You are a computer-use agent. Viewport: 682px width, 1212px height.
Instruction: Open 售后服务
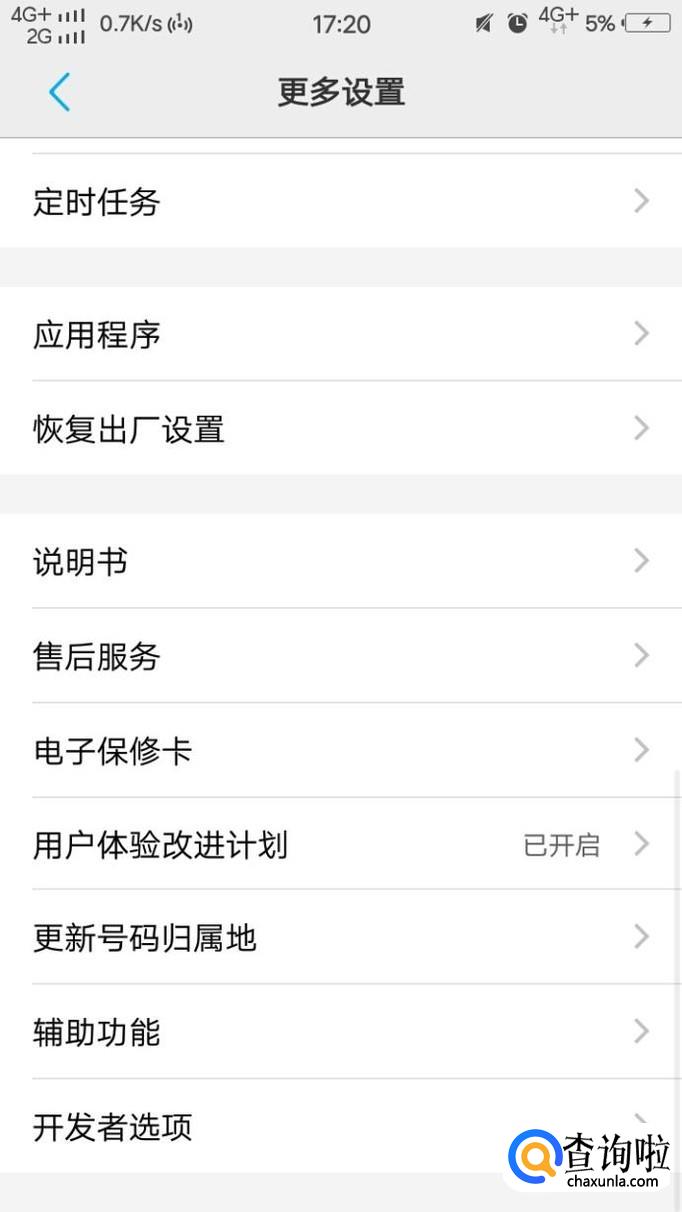pos(341,655)
